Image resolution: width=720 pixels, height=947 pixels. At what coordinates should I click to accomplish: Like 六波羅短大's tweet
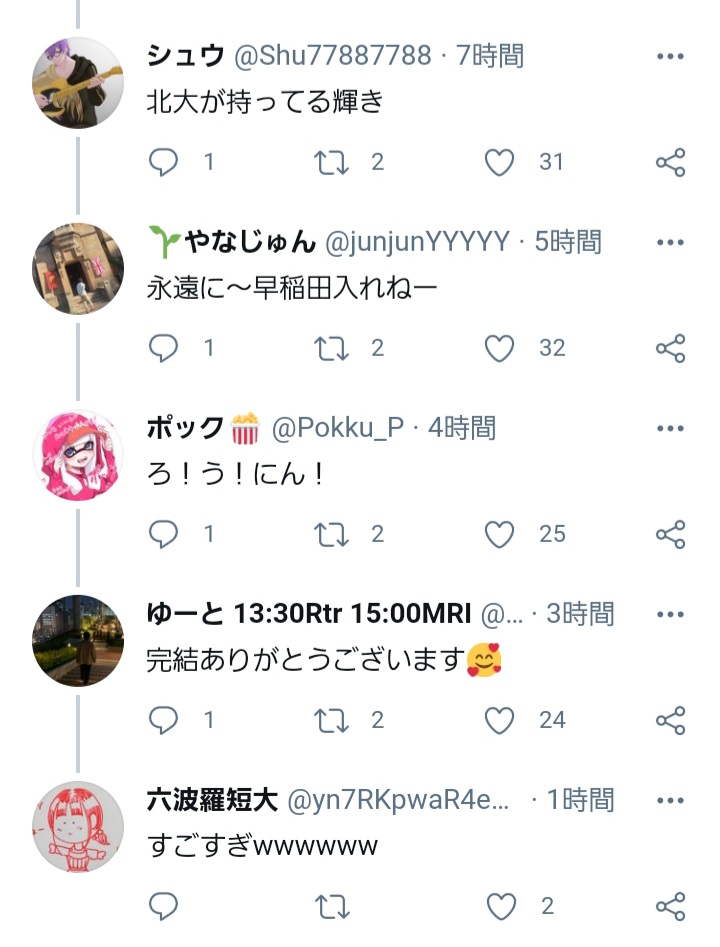pos(499,906)
